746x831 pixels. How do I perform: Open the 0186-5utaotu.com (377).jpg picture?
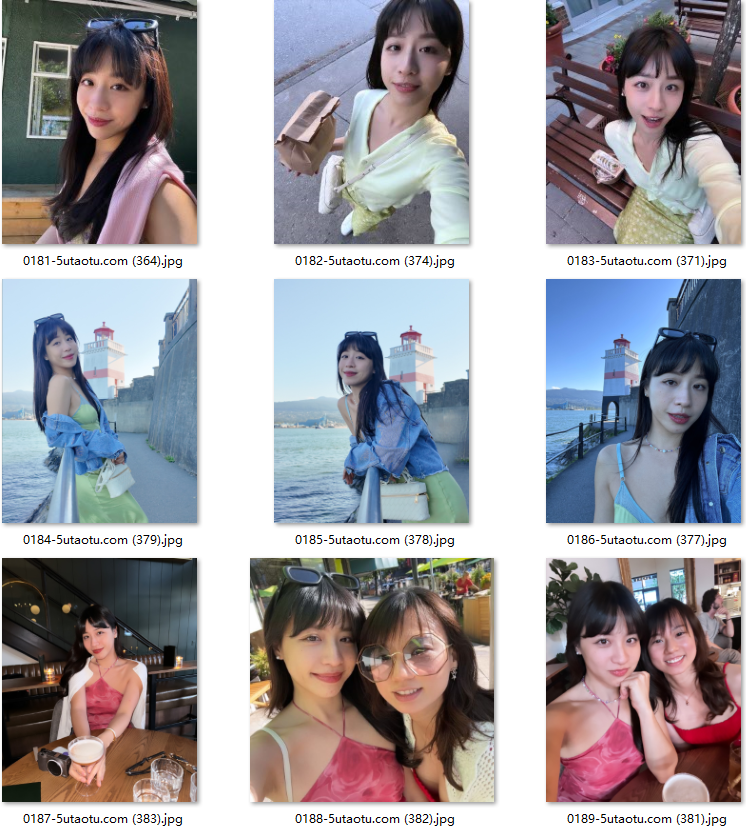pos(643,402)
